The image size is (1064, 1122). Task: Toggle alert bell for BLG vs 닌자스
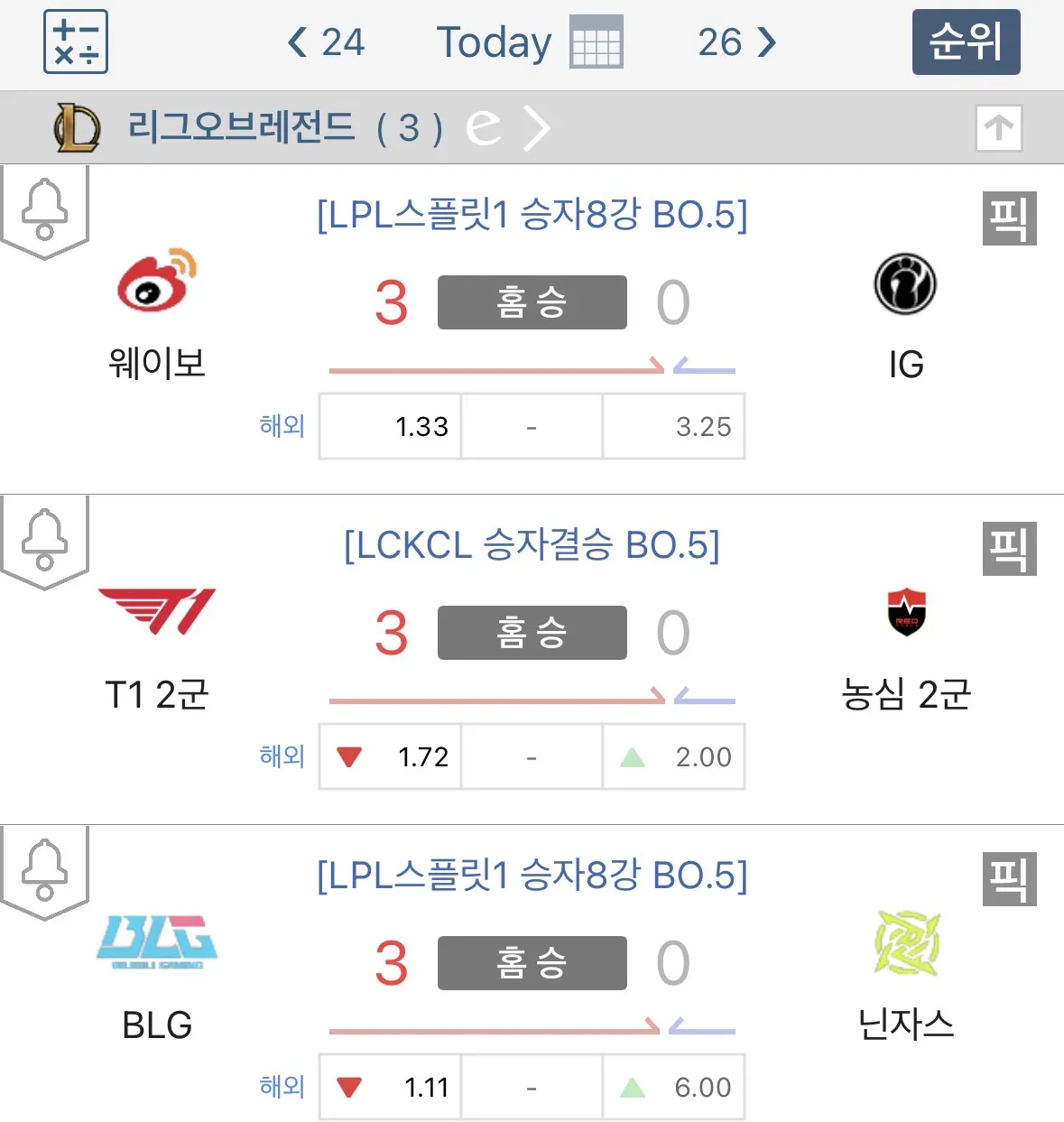(x=44, y=870)
